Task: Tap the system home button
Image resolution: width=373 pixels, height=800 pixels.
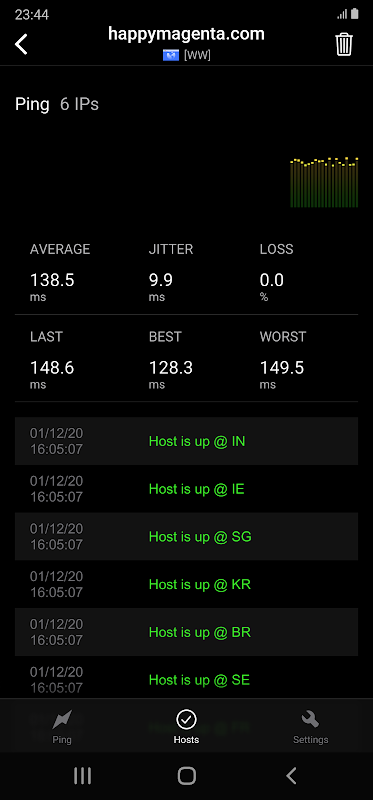Action: (x=187, y=776)
